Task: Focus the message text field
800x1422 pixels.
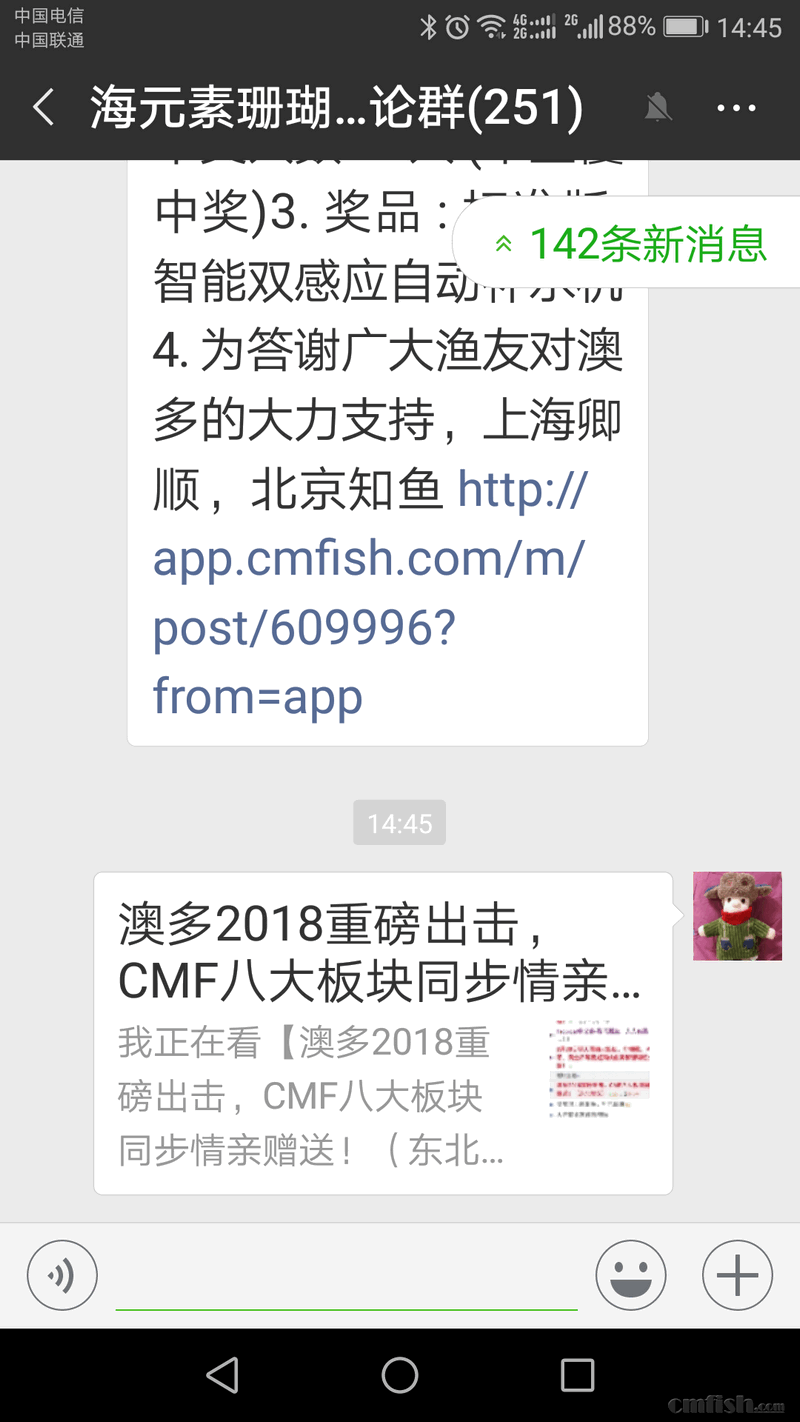Action: coord(346,1277)
